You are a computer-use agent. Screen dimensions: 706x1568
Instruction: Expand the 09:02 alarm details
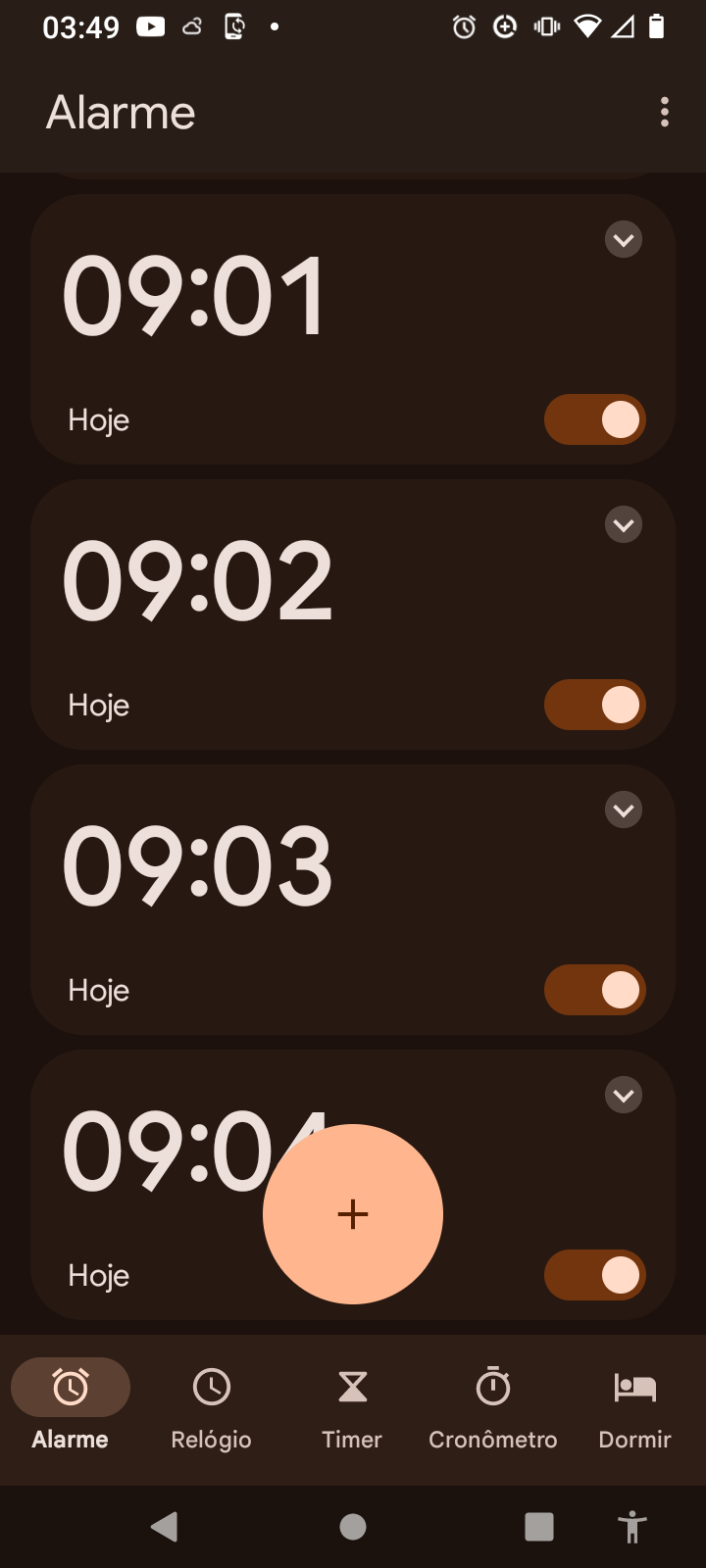(624, 525)
